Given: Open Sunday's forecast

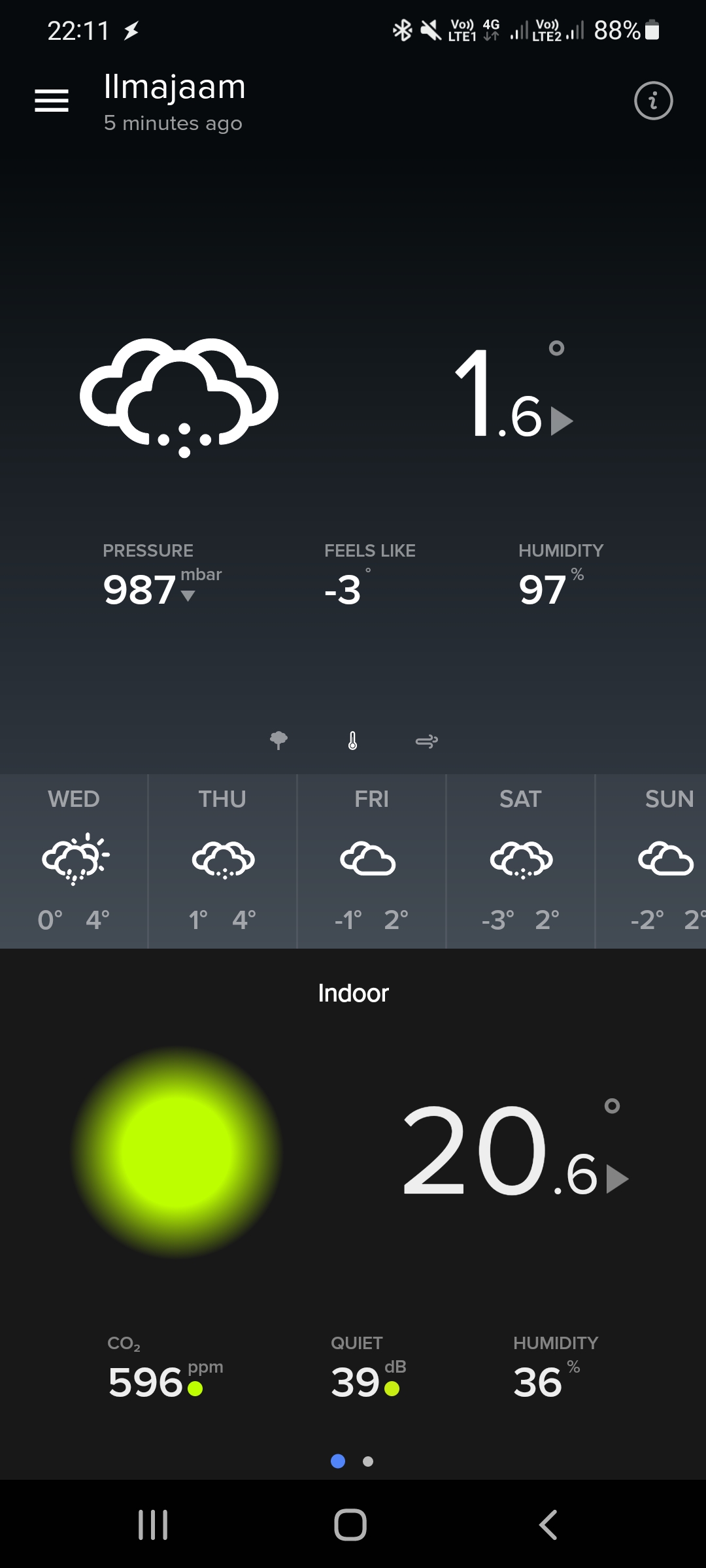Looking at the screenshot, I should click(x=651, y=861).
